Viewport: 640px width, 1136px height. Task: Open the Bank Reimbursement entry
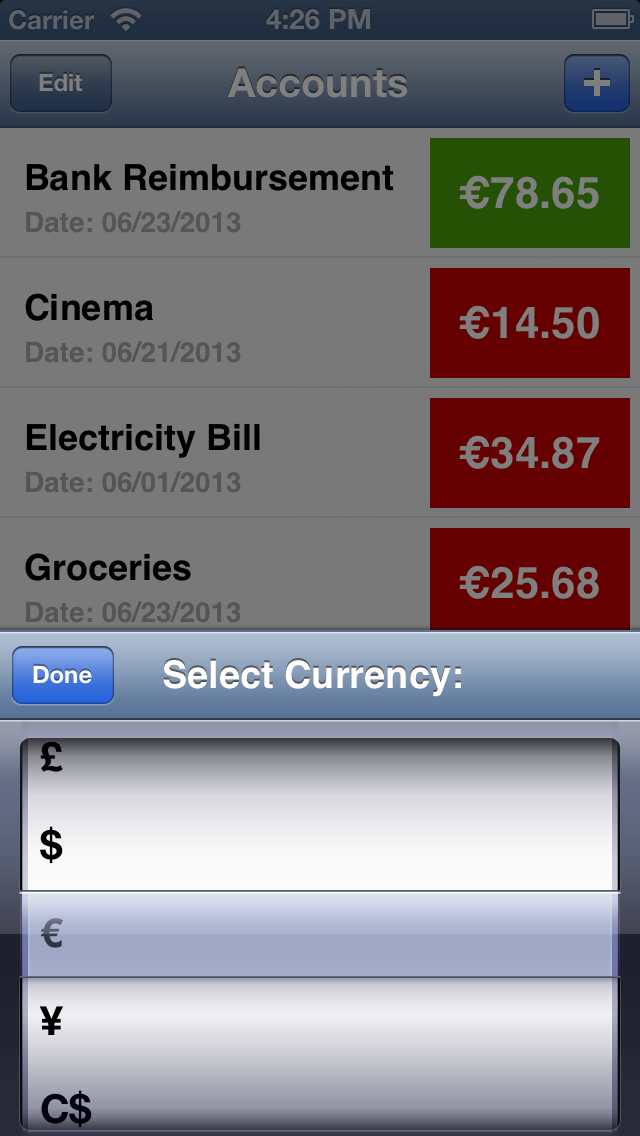coord(320,193)
